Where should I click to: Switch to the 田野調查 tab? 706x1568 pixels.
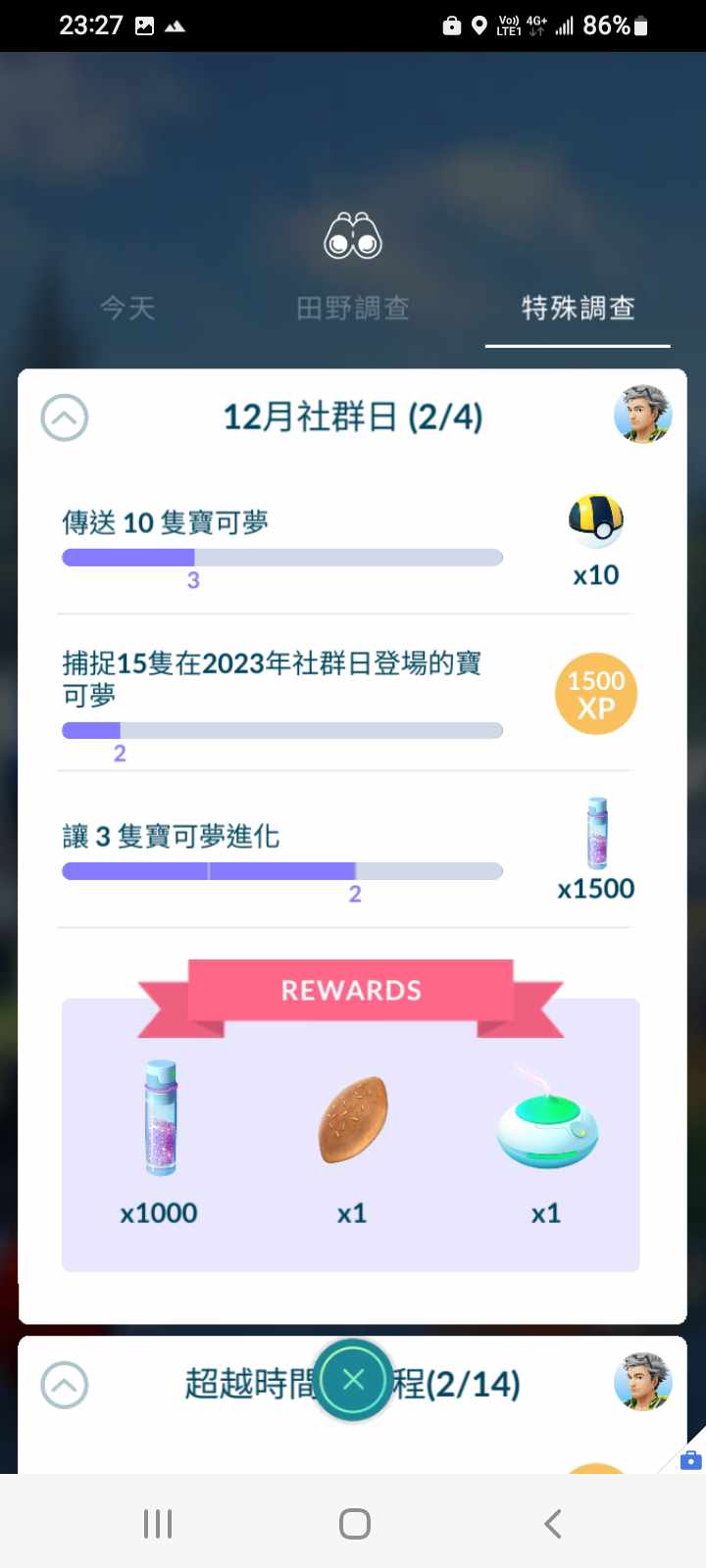pos(353,309)
